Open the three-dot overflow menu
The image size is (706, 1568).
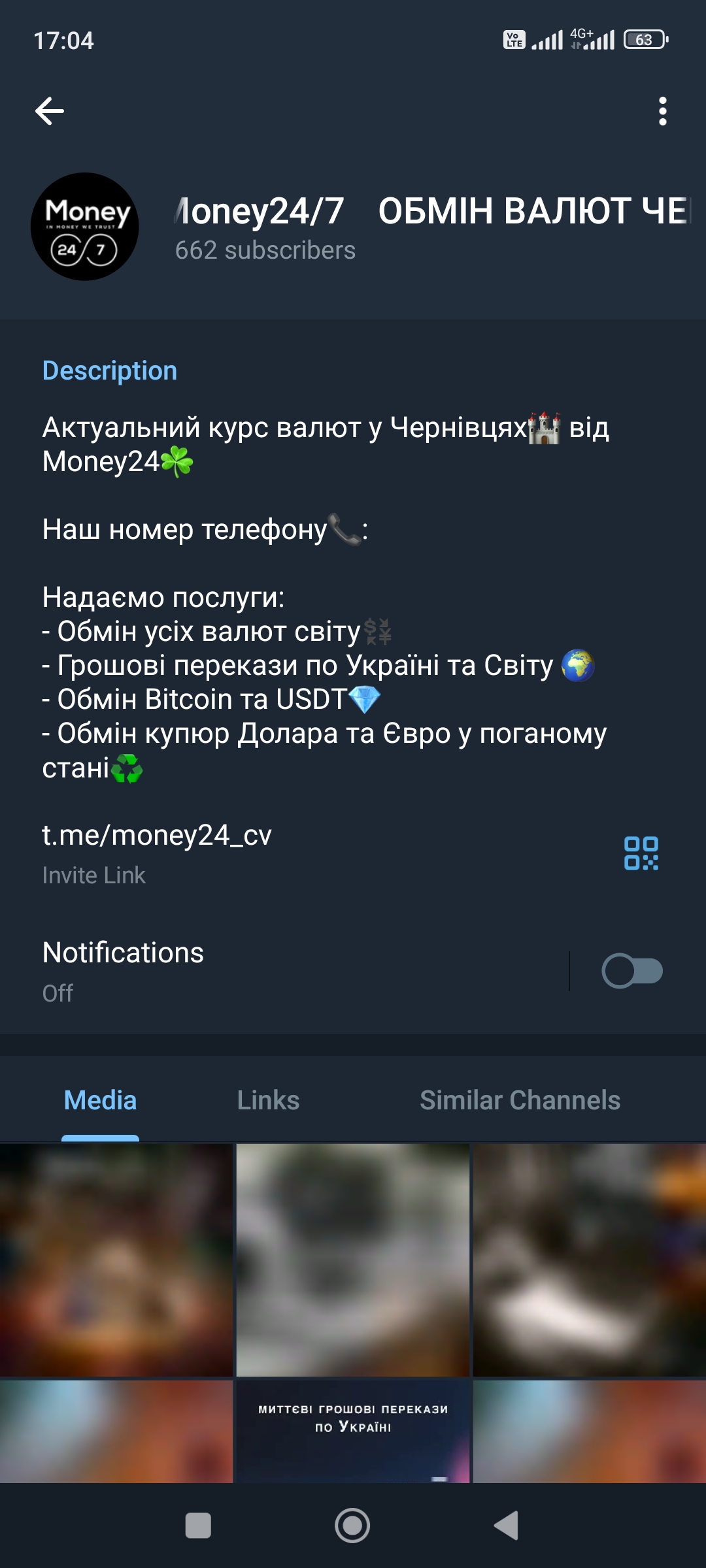coord(662,111)
